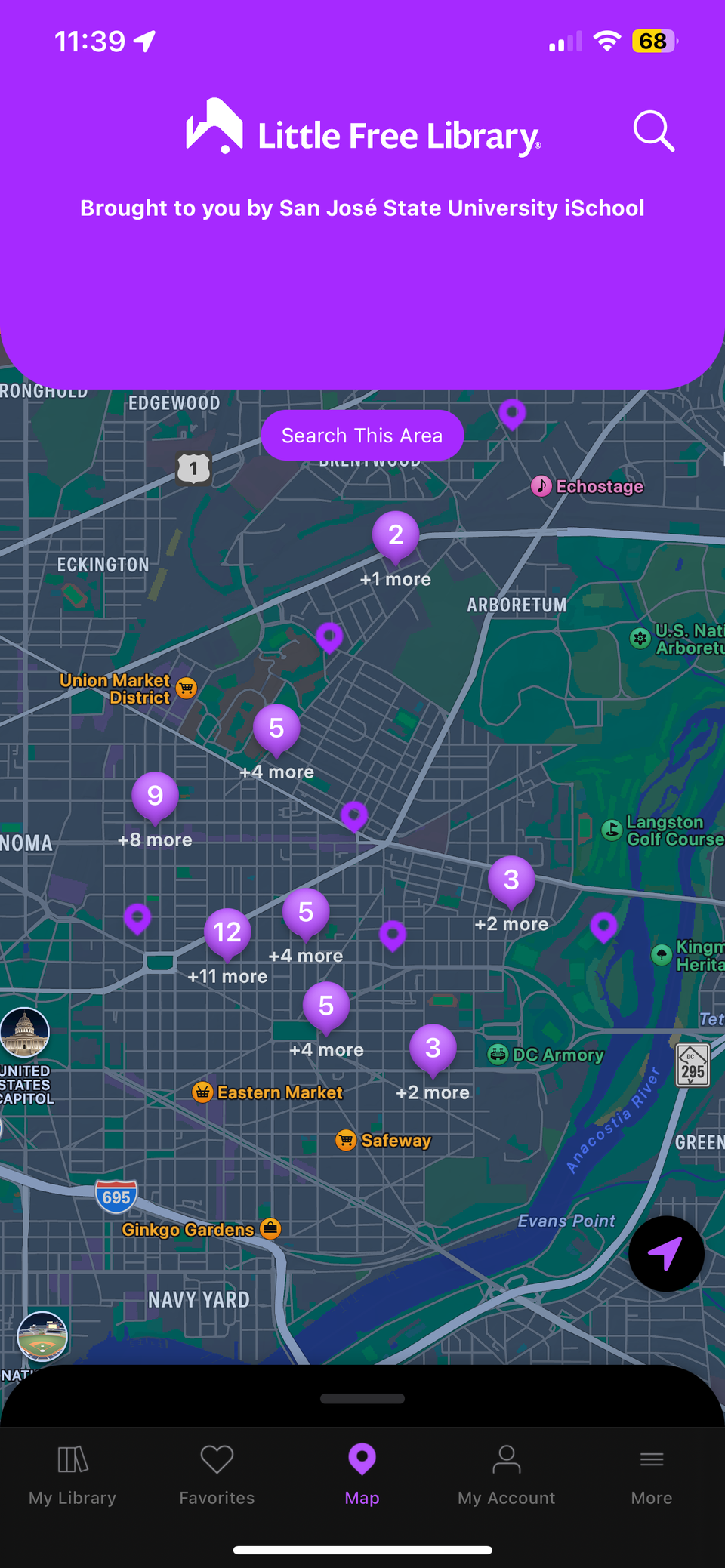
Task: Open the 3-library cluster with +2 more near Langston
Action: 511,880
